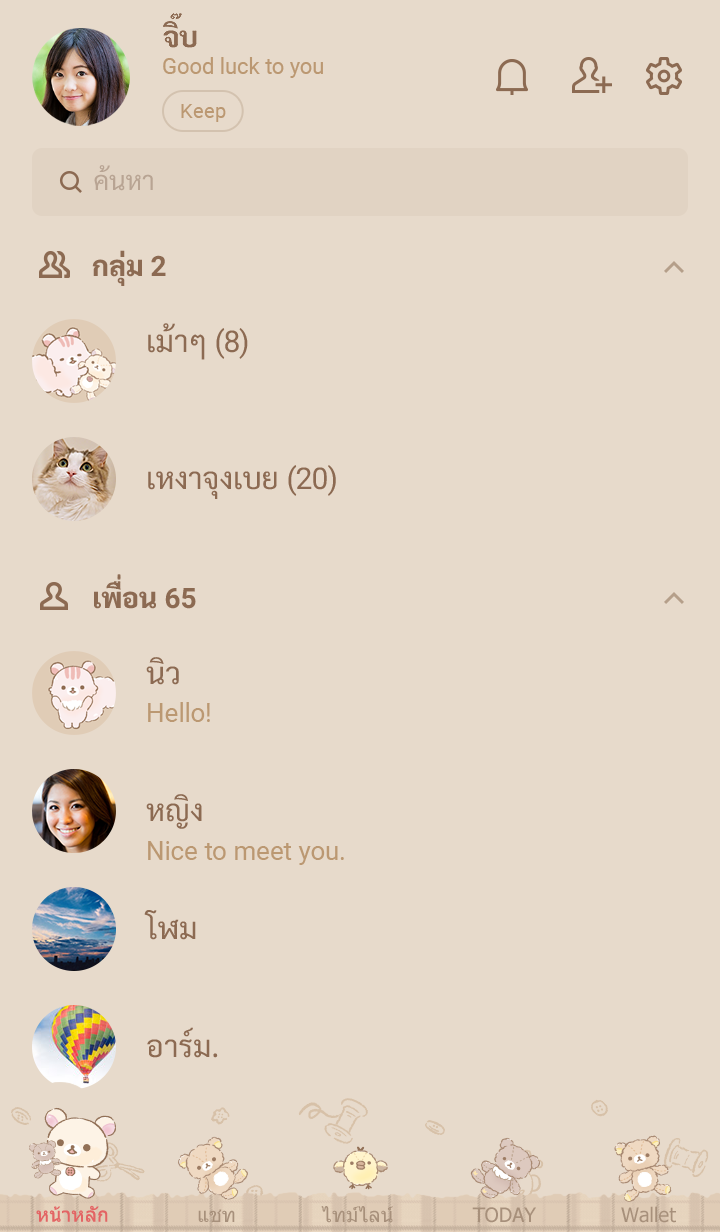Open the notifications bell
Image resolution: width=720 pixels, height=1232 pixels.
512,77
